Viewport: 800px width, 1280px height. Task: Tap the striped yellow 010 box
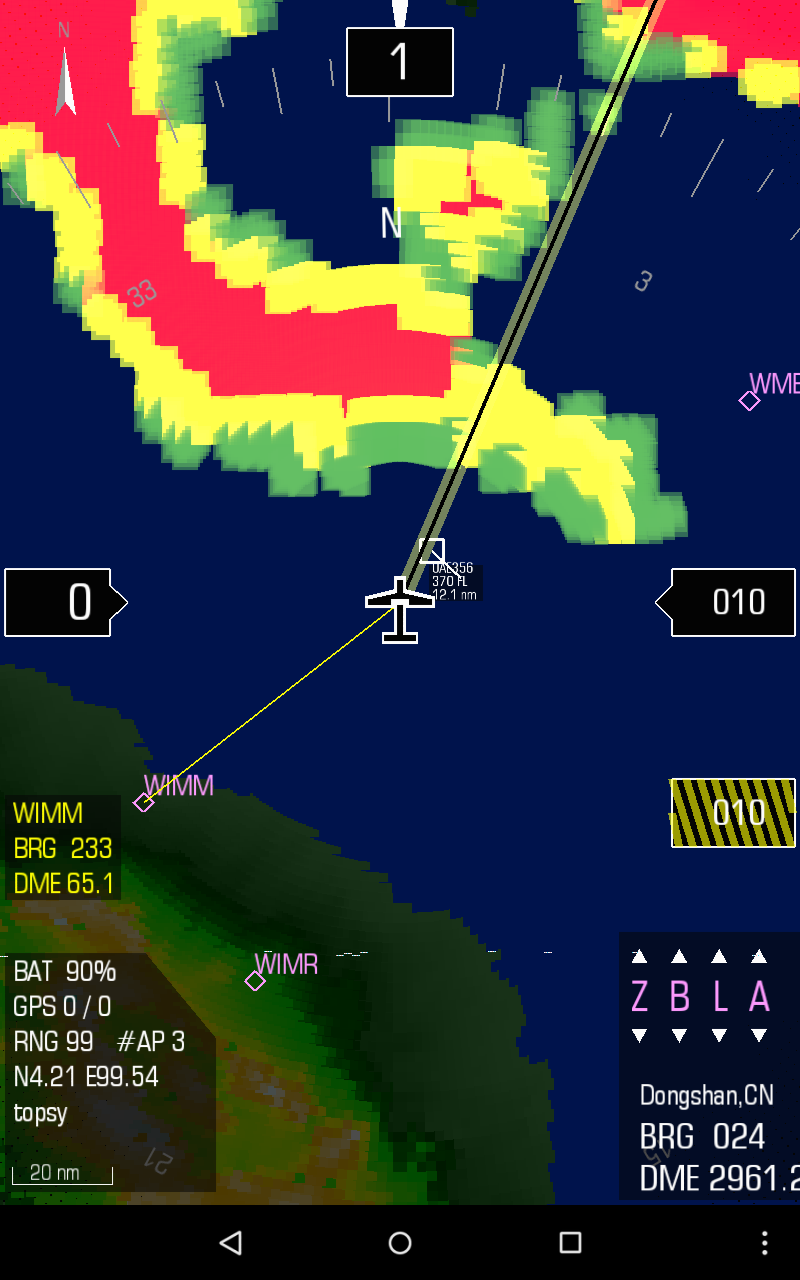tap(733, 812)
